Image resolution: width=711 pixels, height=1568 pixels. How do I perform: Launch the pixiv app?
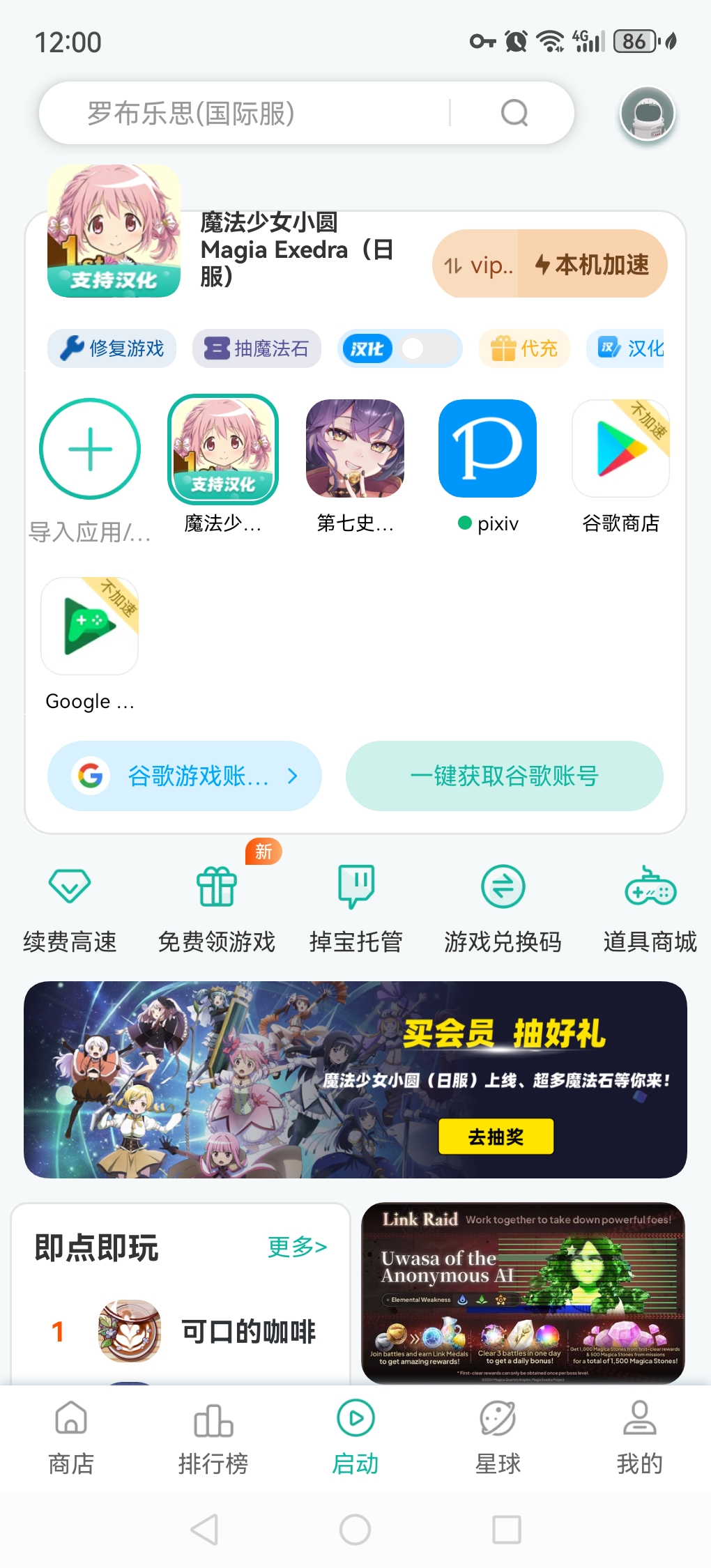point(487,449)
